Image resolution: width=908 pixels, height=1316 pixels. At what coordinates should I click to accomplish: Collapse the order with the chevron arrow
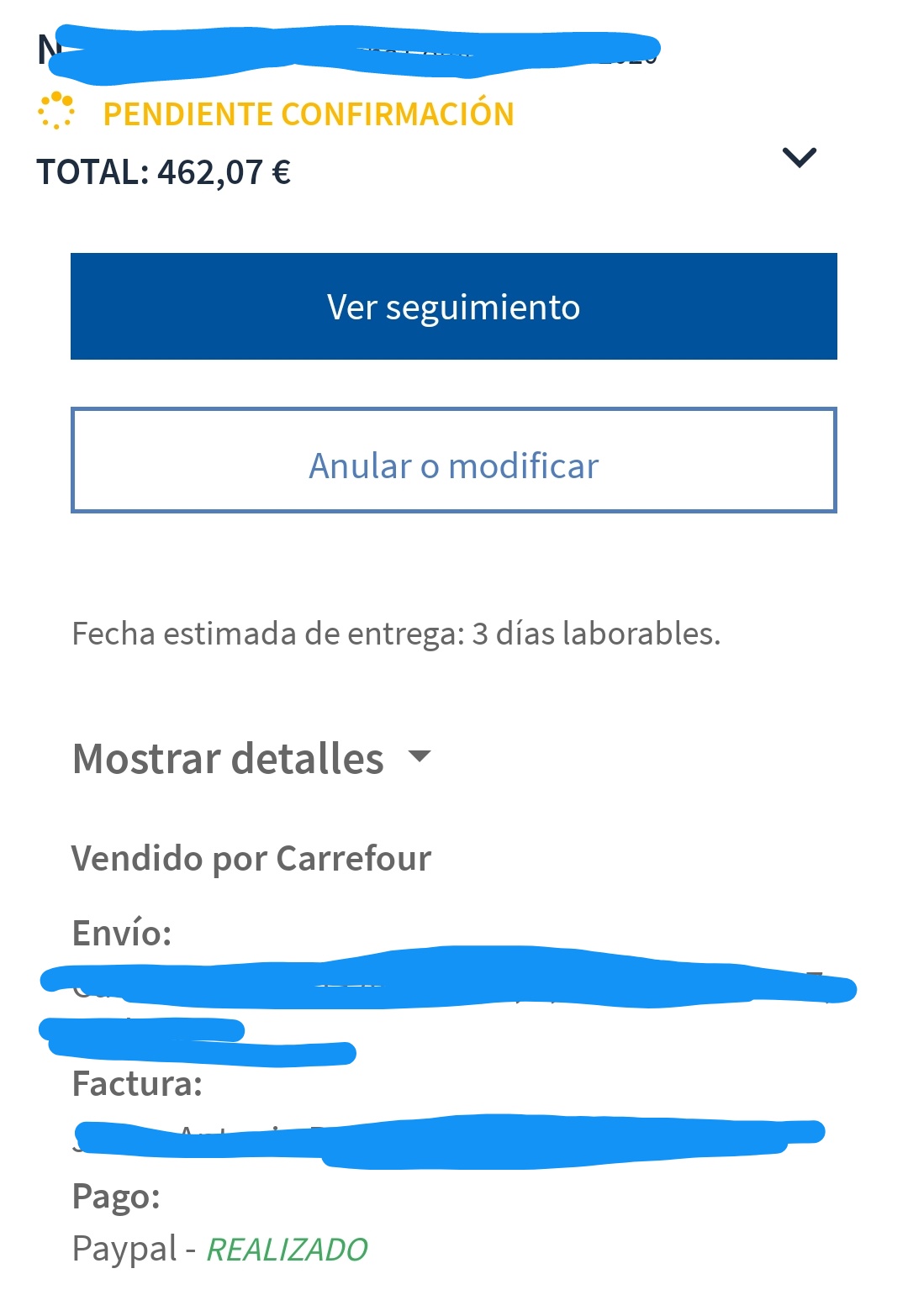pyautogui.click(x=799, y=157)
